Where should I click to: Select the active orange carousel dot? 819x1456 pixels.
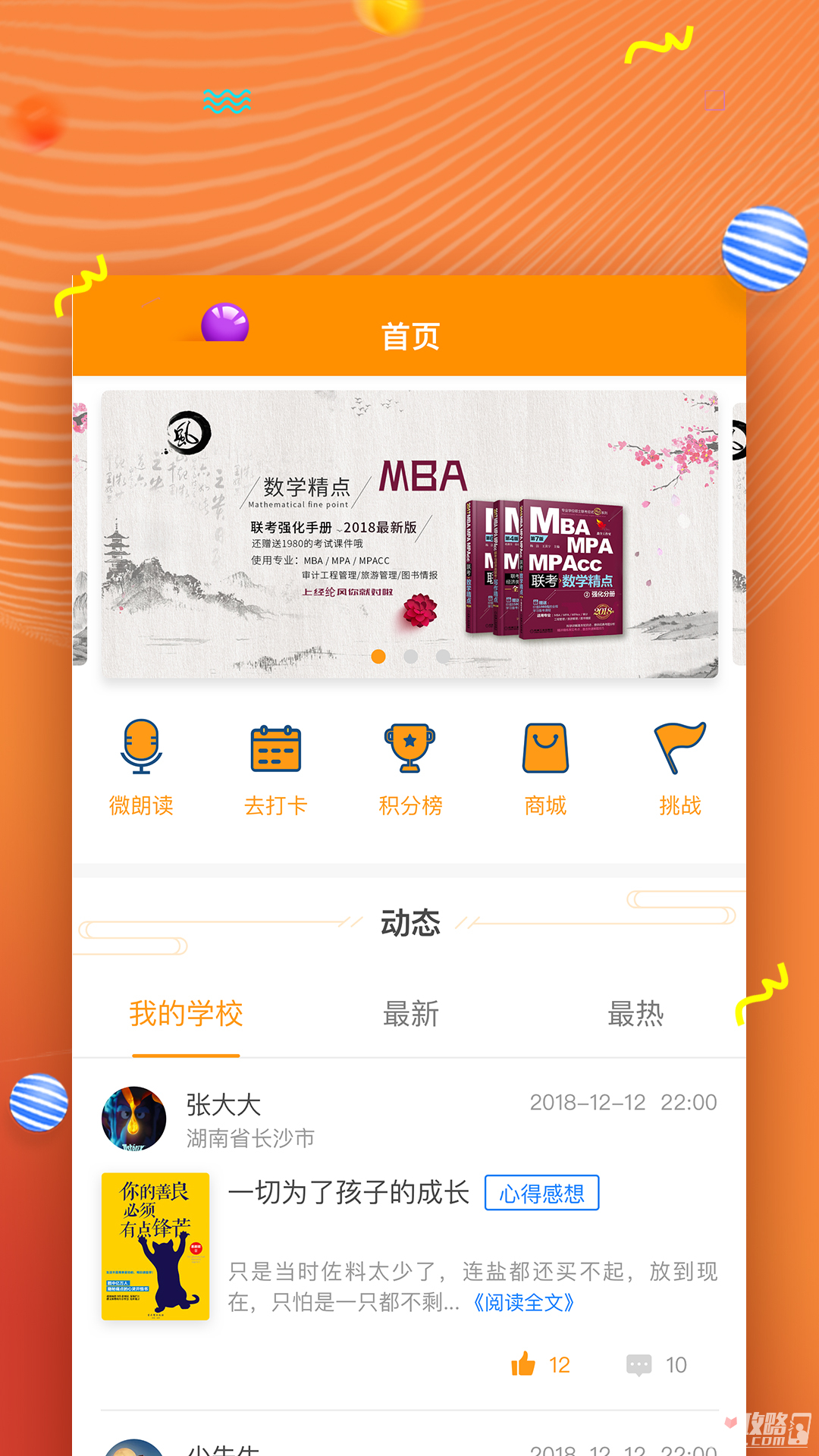click(378, 657)
